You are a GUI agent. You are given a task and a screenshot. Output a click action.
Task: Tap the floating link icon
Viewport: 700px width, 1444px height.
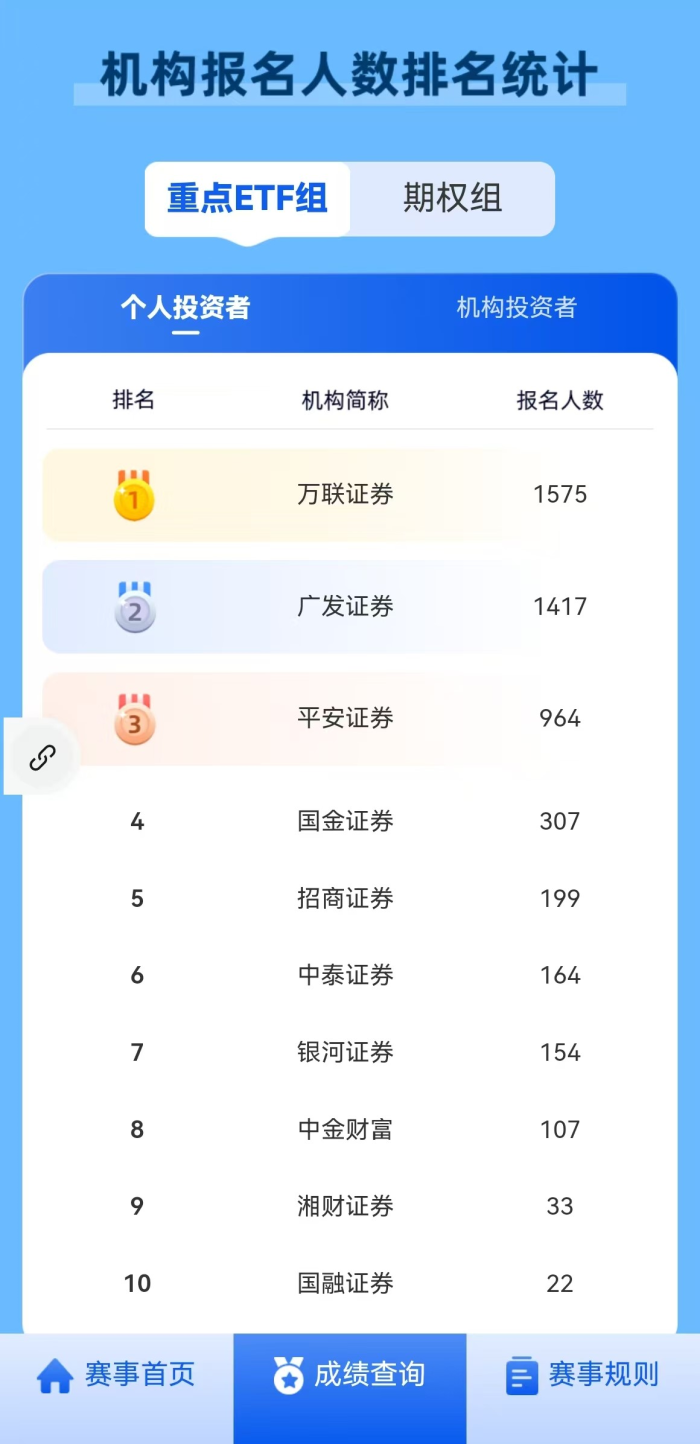42,758
